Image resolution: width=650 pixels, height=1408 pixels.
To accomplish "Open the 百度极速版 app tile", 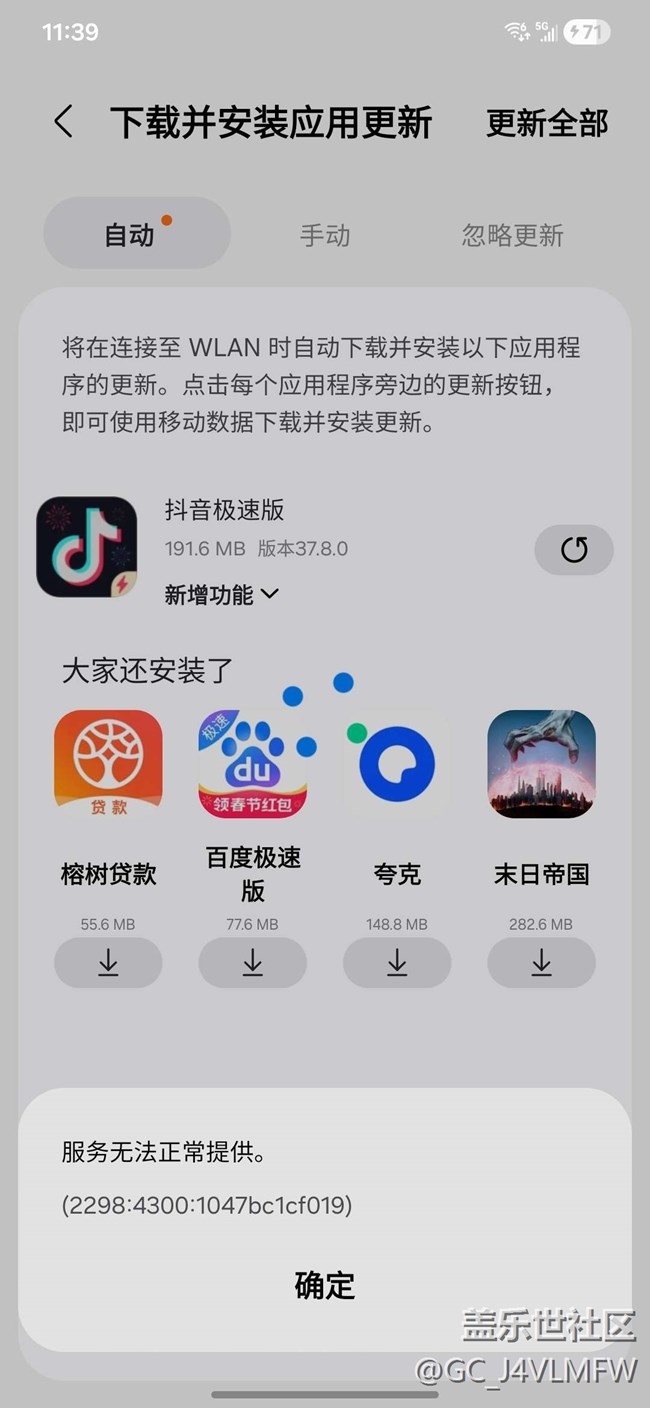I will (252, 764).
